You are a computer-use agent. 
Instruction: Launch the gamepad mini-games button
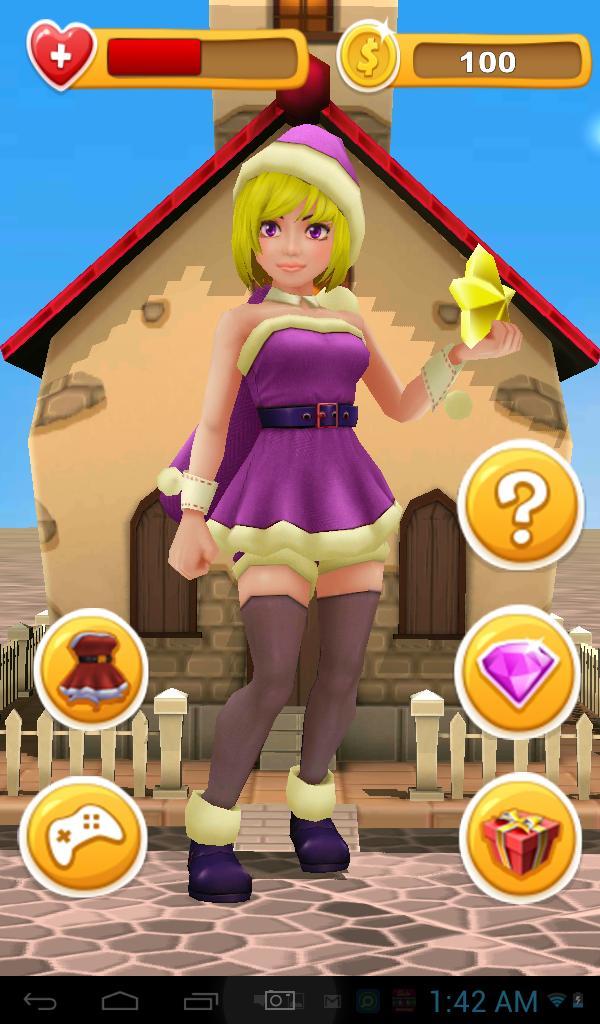83,836
